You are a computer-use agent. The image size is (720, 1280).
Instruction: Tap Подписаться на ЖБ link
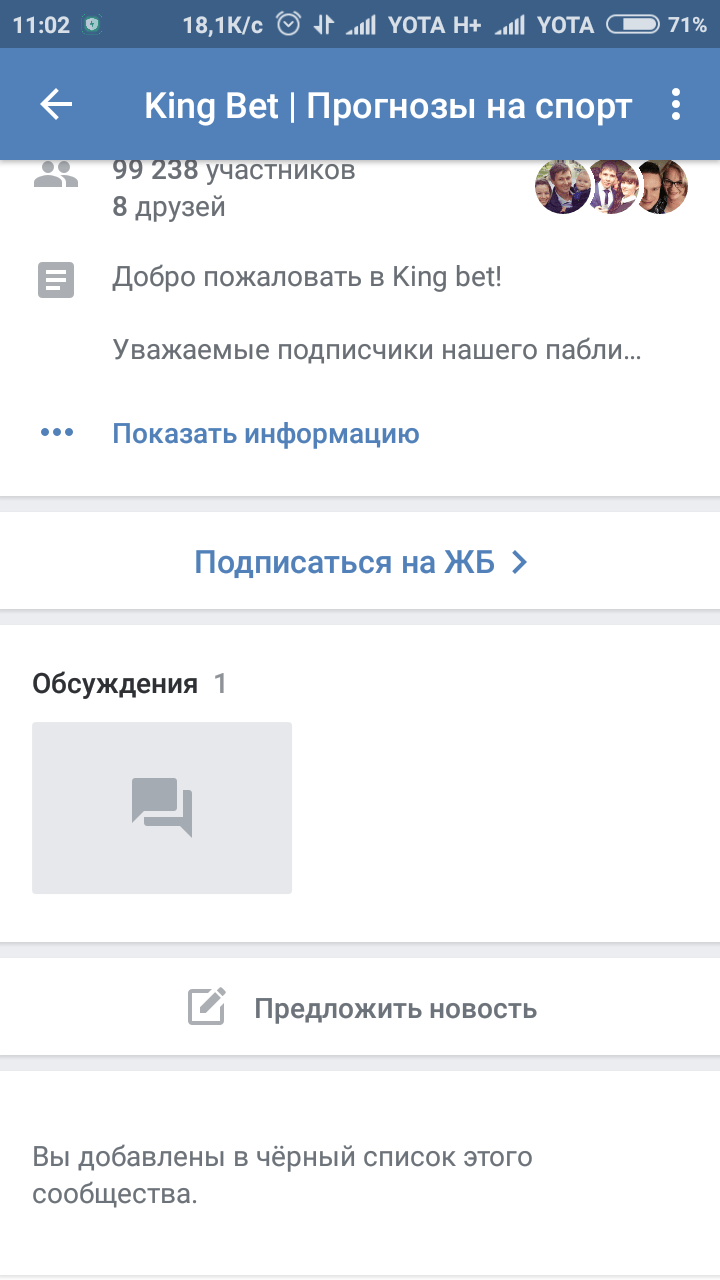[x=360, y=562]
